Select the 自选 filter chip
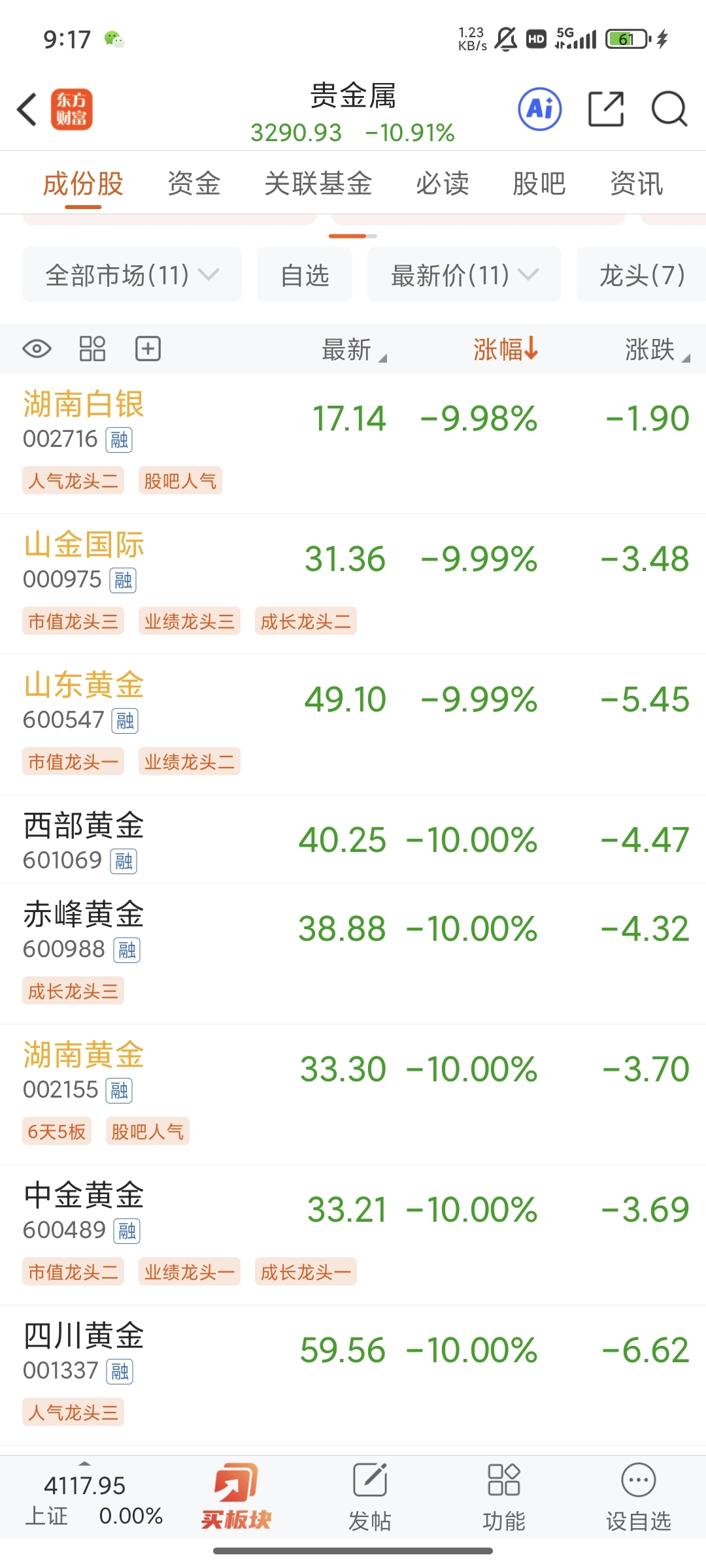 (x=305, y=275)
